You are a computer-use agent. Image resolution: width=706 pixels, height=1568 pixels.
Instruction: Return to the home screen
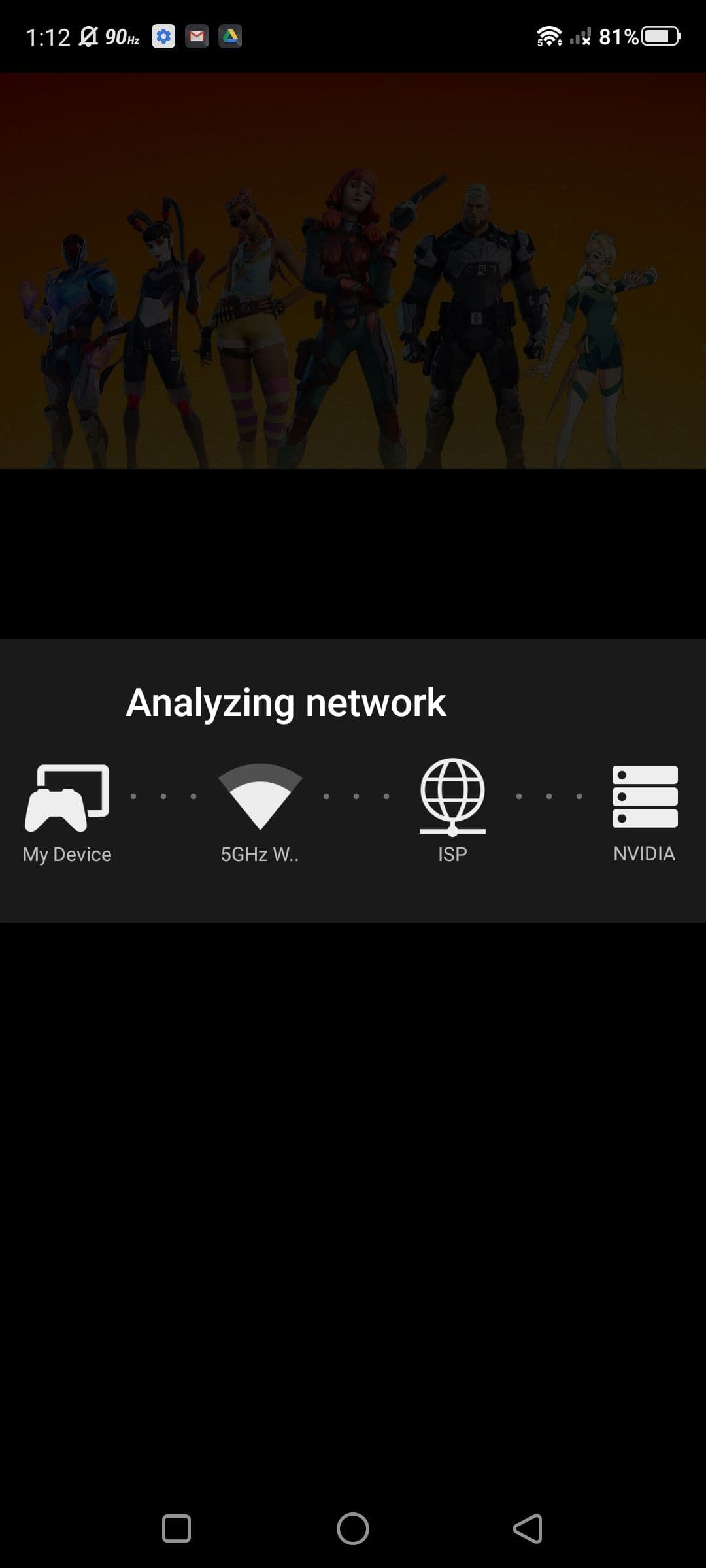[x=353, y=1529]
